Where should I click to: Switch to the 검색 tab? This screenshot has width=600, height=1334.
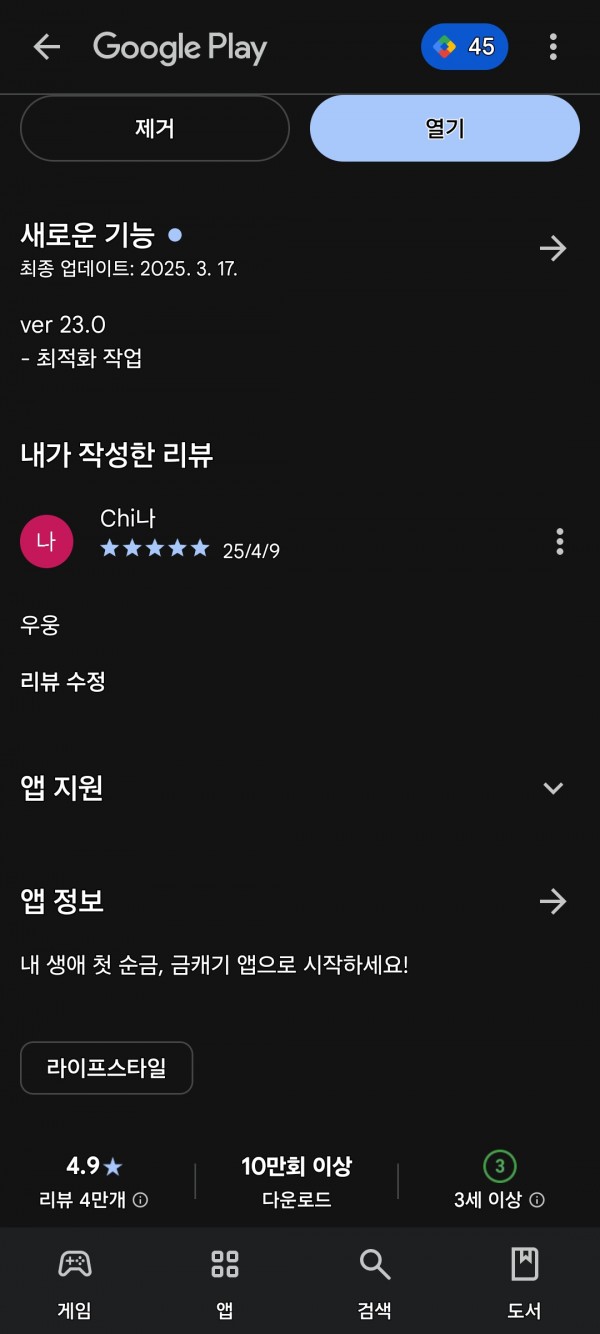click(x=375, y=1283)
